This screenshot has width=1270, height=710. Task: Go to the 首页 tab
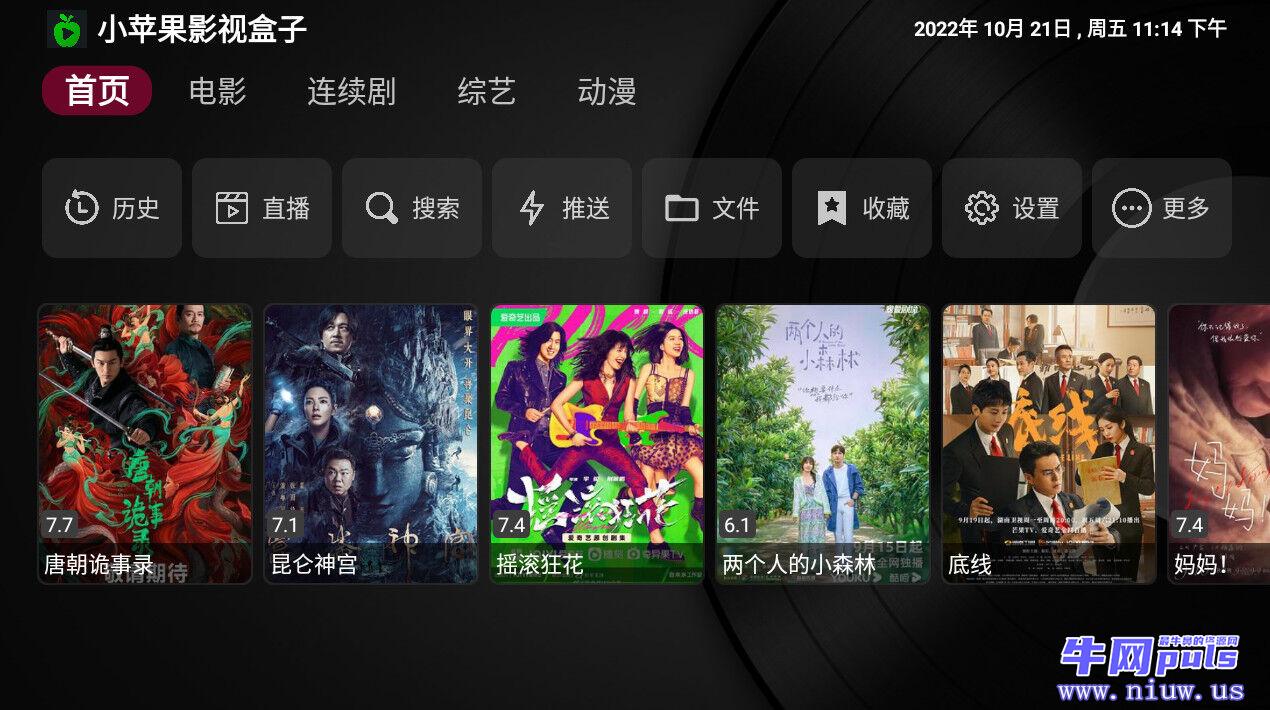97,92
